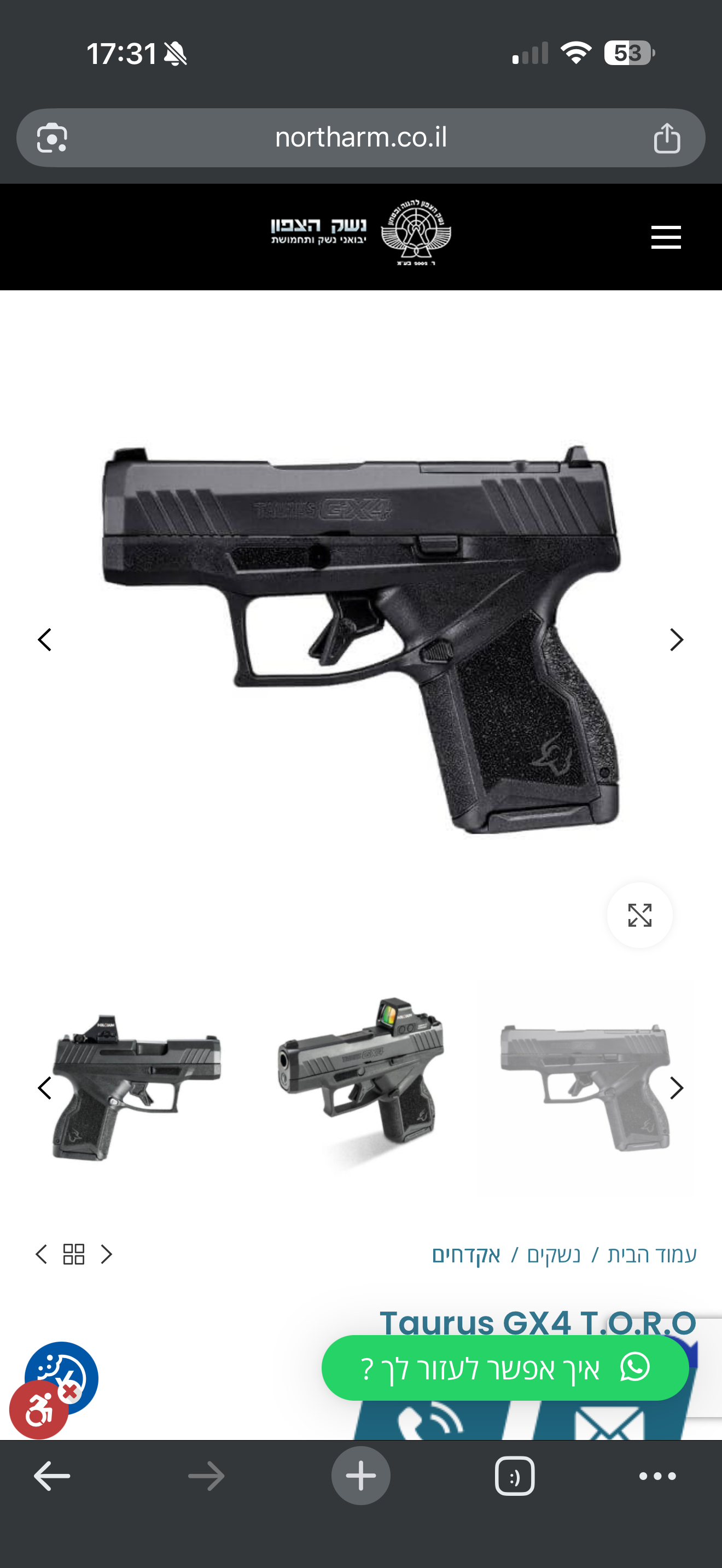
Task: Open אקדחים breadcrumb link
Action: 465,1255
